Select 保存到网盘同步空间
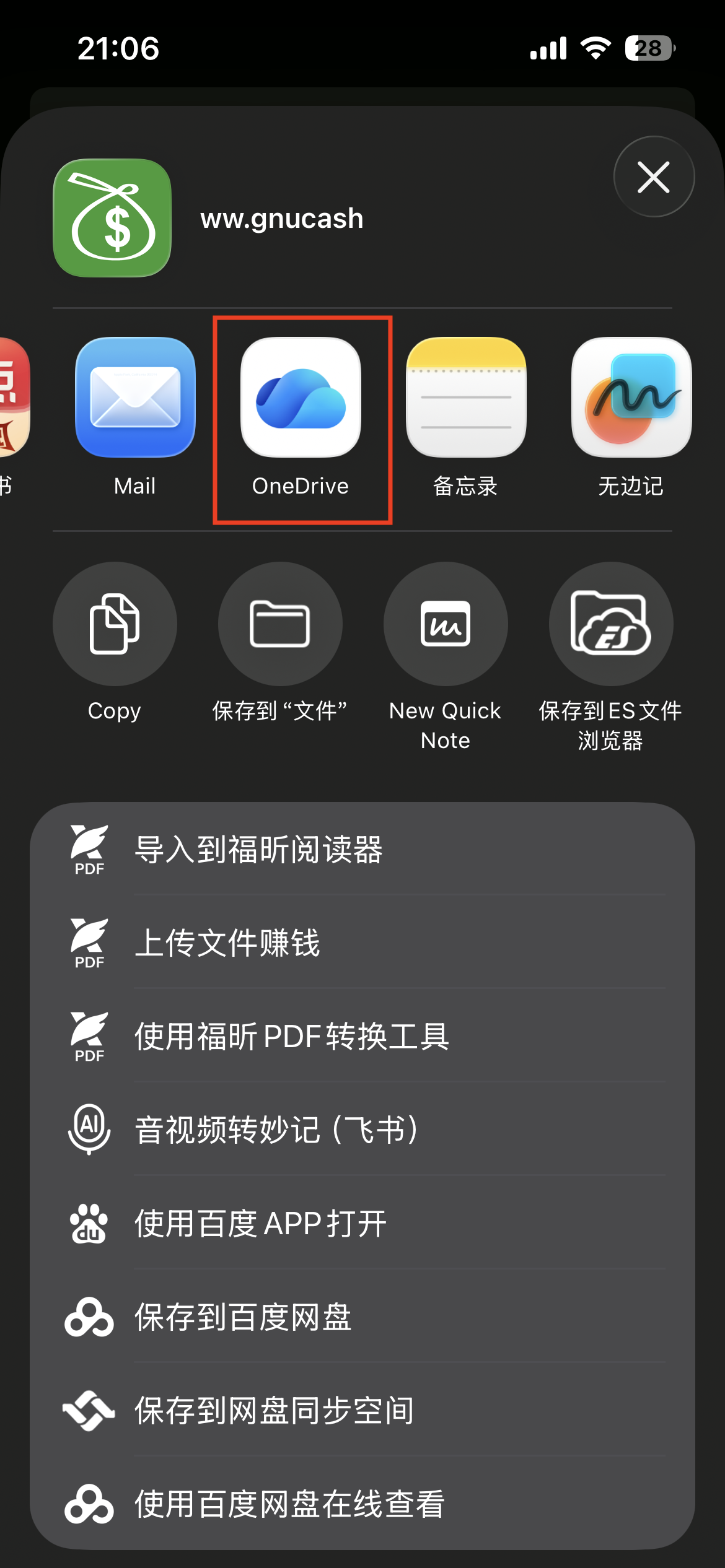This screenshot has width=725, height=1568. [x=362, y=1410]
